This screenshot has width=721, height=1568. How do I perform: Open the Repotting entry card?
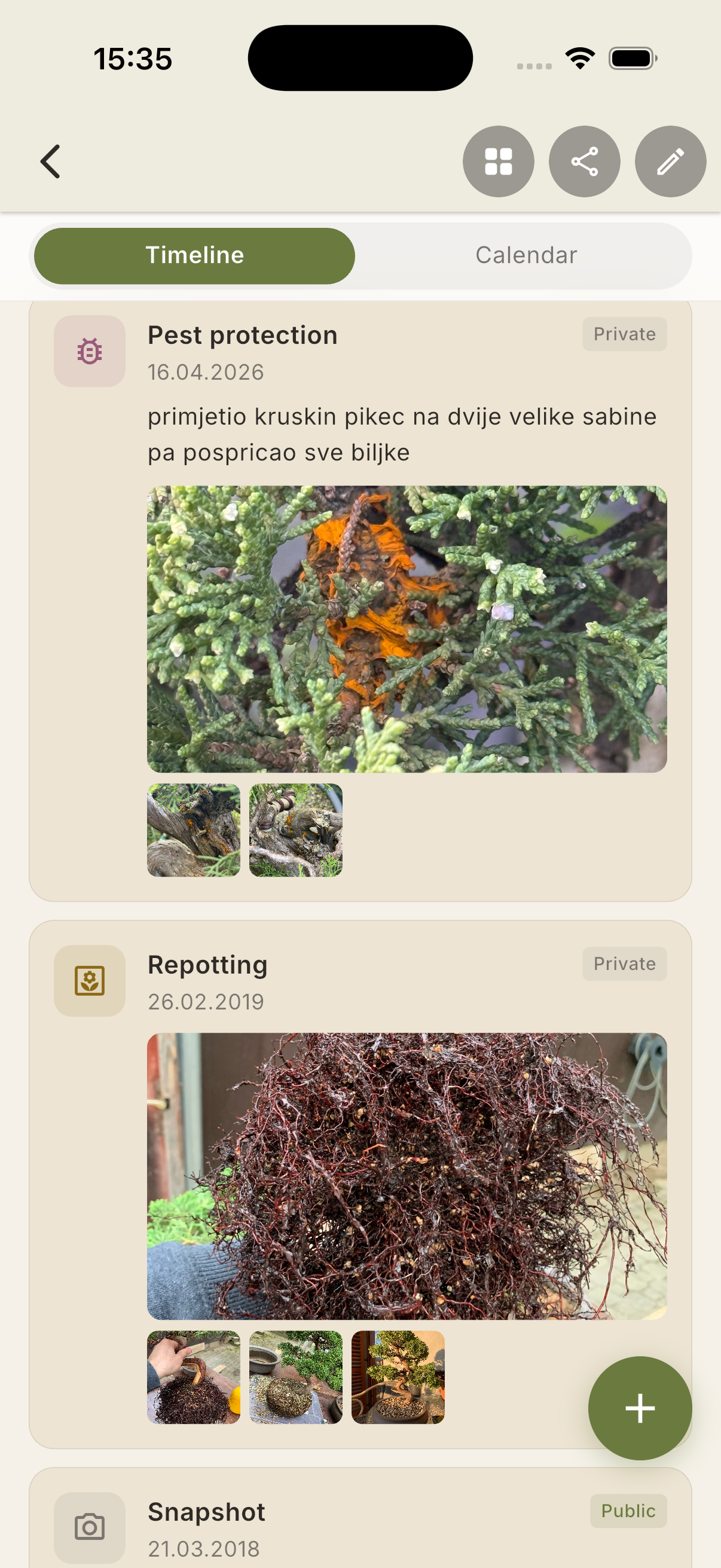[208, 965]
